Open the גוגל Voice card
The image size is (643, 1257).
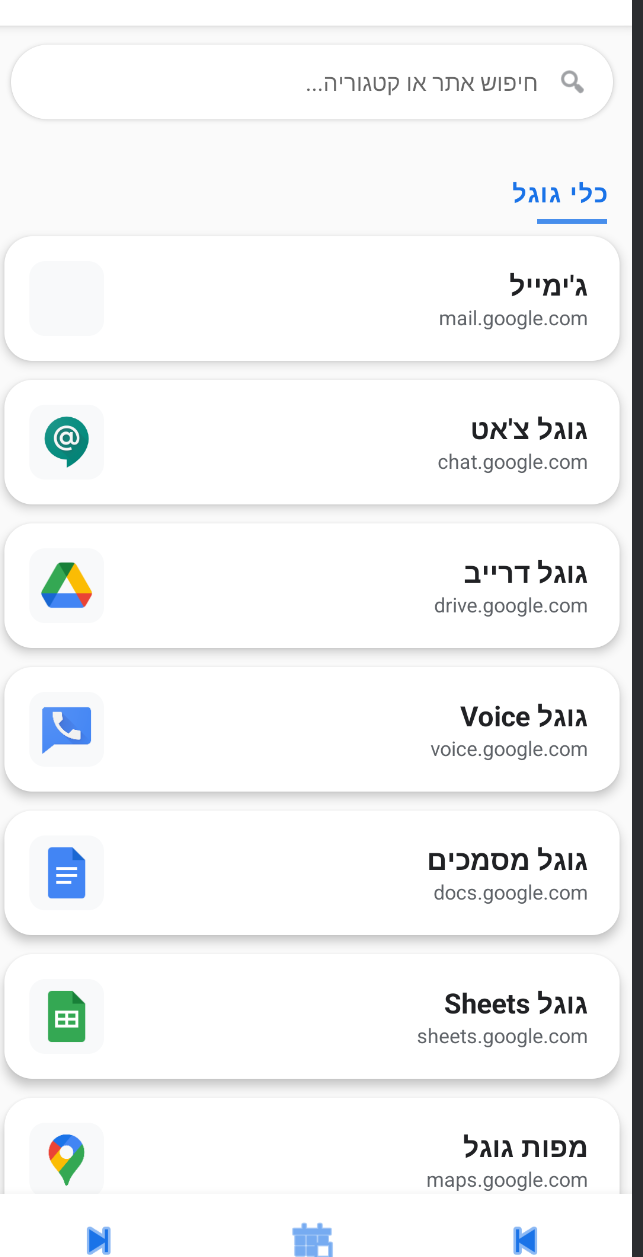312,729
